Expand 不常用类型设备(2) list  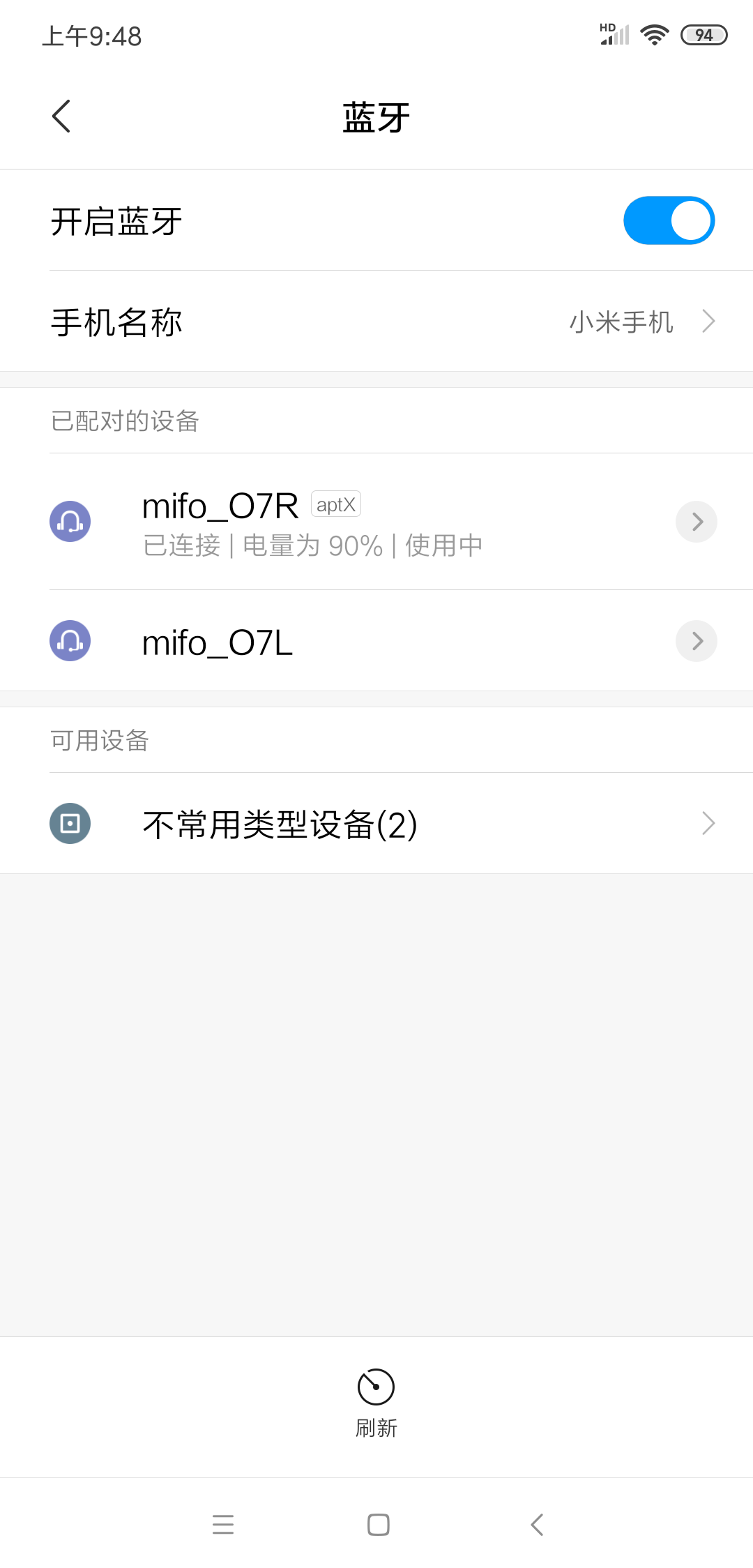point(376,824)
